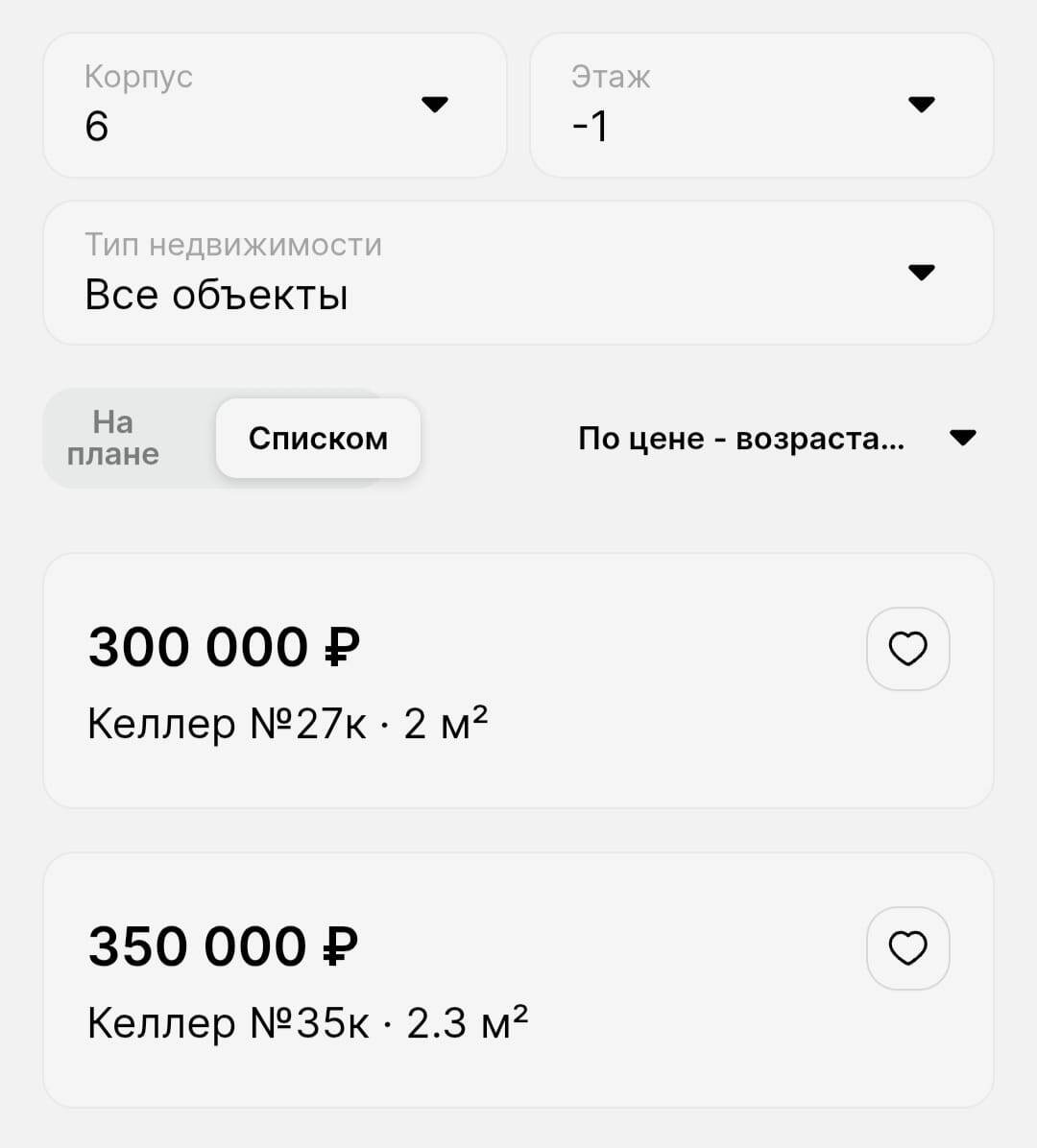Expand the Корпус dropdown
Image resolution: width=1037 pixels, height=1148 pixels.
click(275, 106)
